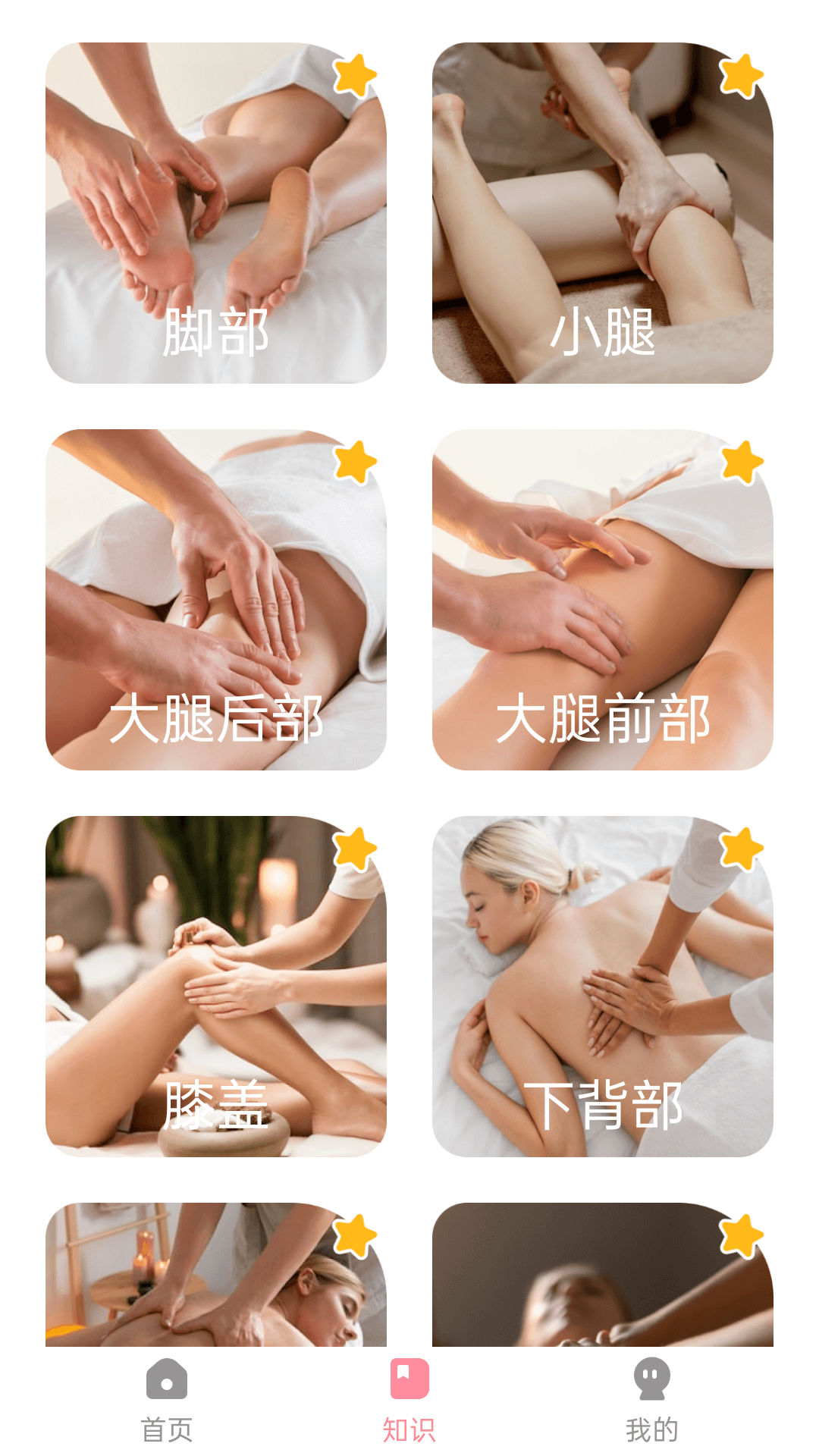Star the 膝盖 card
The image size is (819, 1456).
pyautogui.click(x=354, y=849)
